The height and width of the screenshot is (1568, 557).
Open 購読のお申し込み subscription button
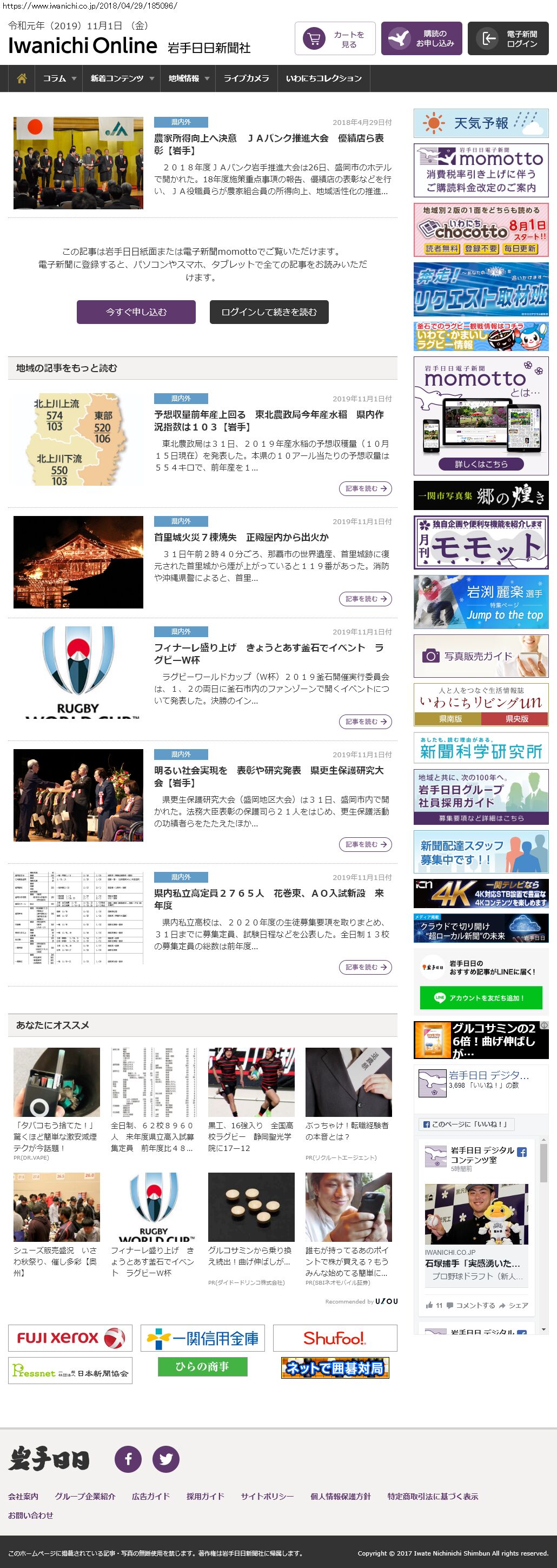[422, 39]
